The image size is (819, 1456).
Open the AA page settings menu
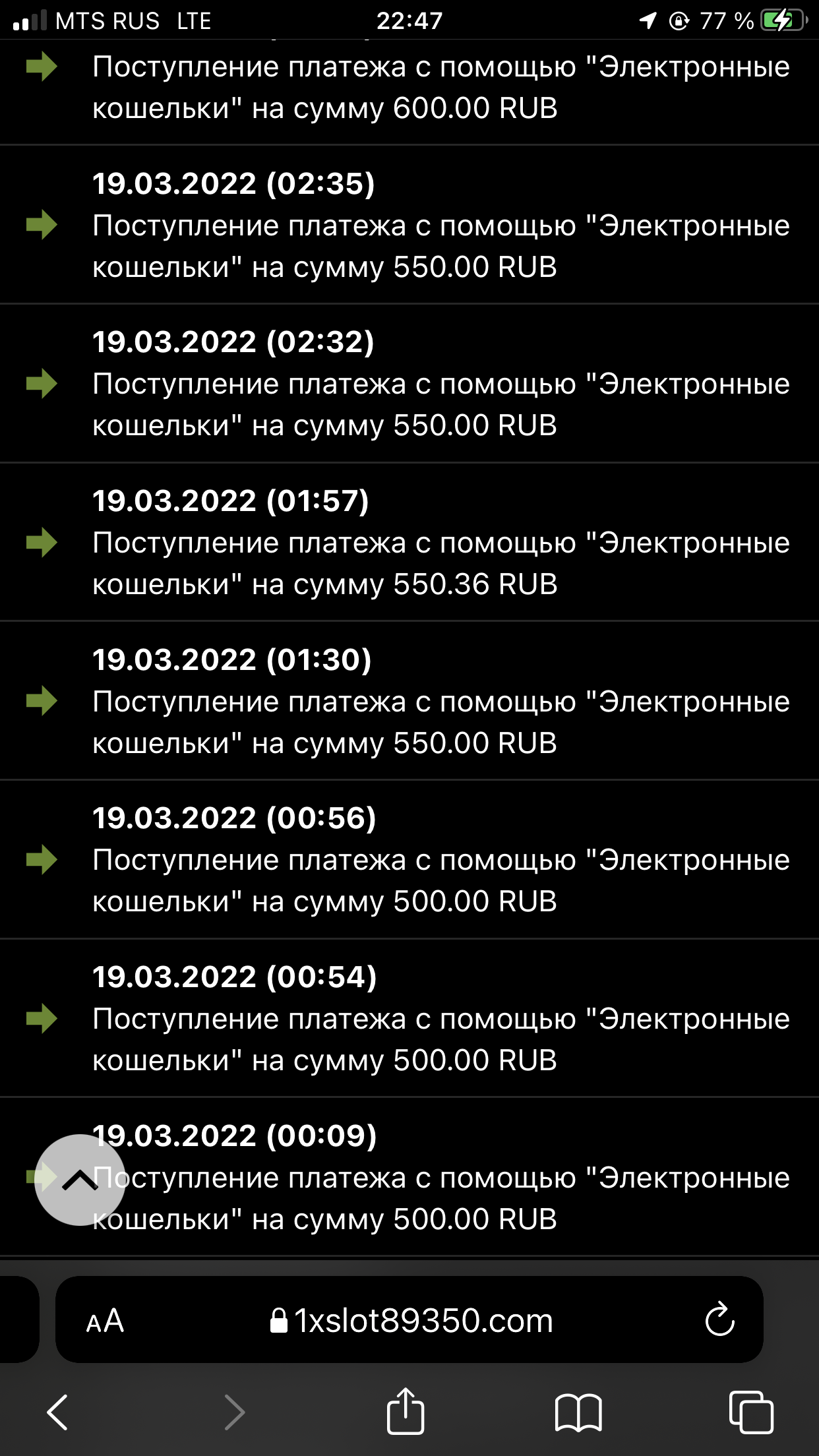pyautogui.click(x=105, y=1321)
